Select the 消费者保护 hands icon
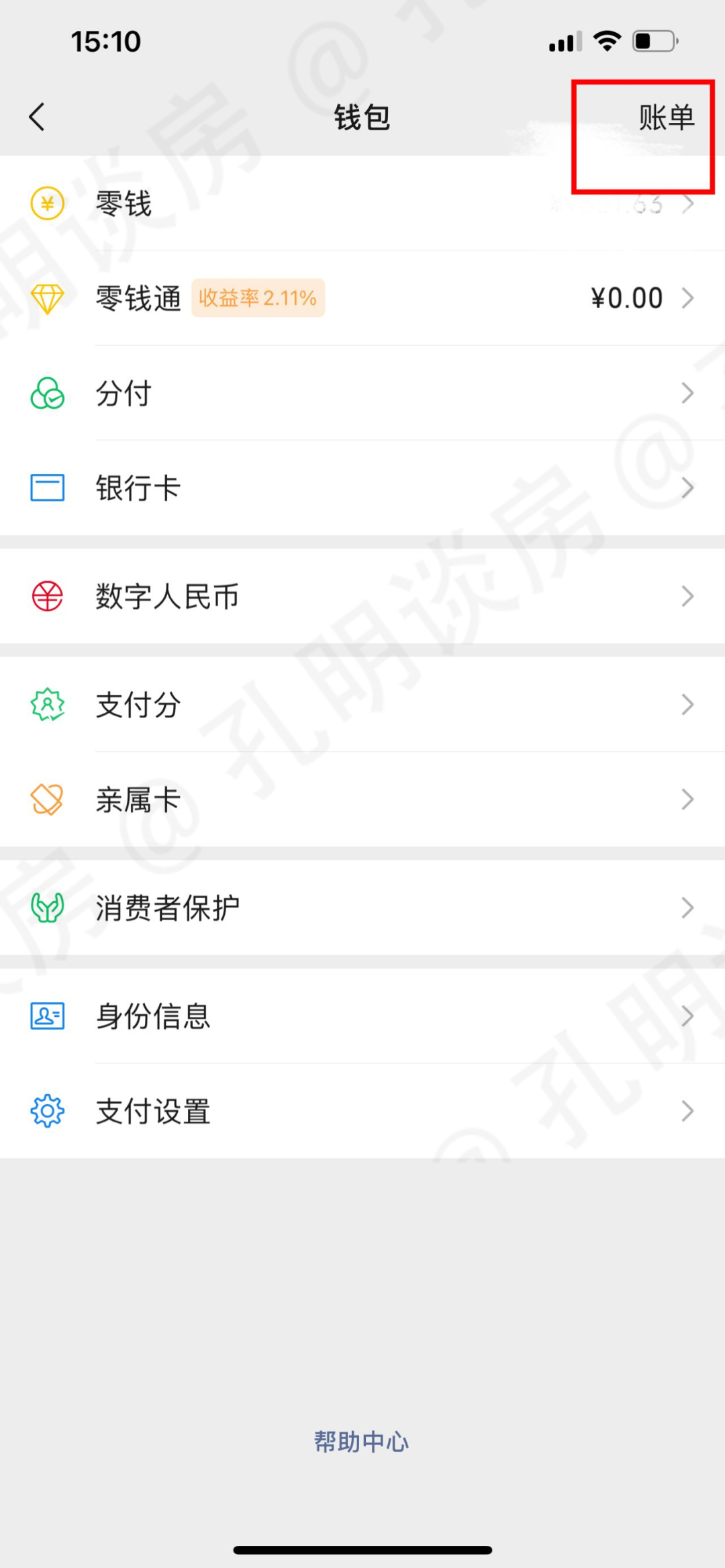The width and height of the screenshot is (725, 1568). coord(46,908)
